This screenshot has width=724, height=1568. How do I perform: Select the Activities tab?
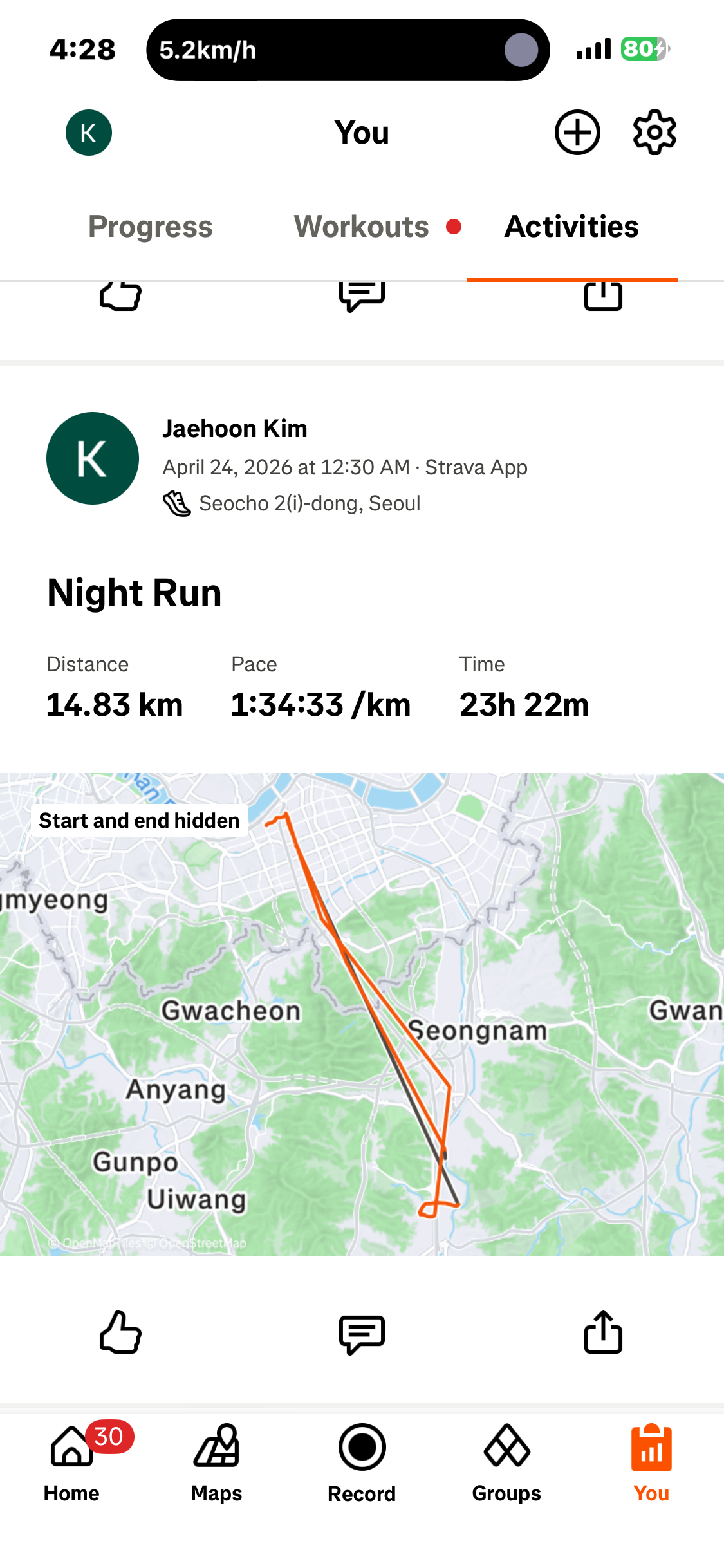pyautogui.click(x=571, y=227)
